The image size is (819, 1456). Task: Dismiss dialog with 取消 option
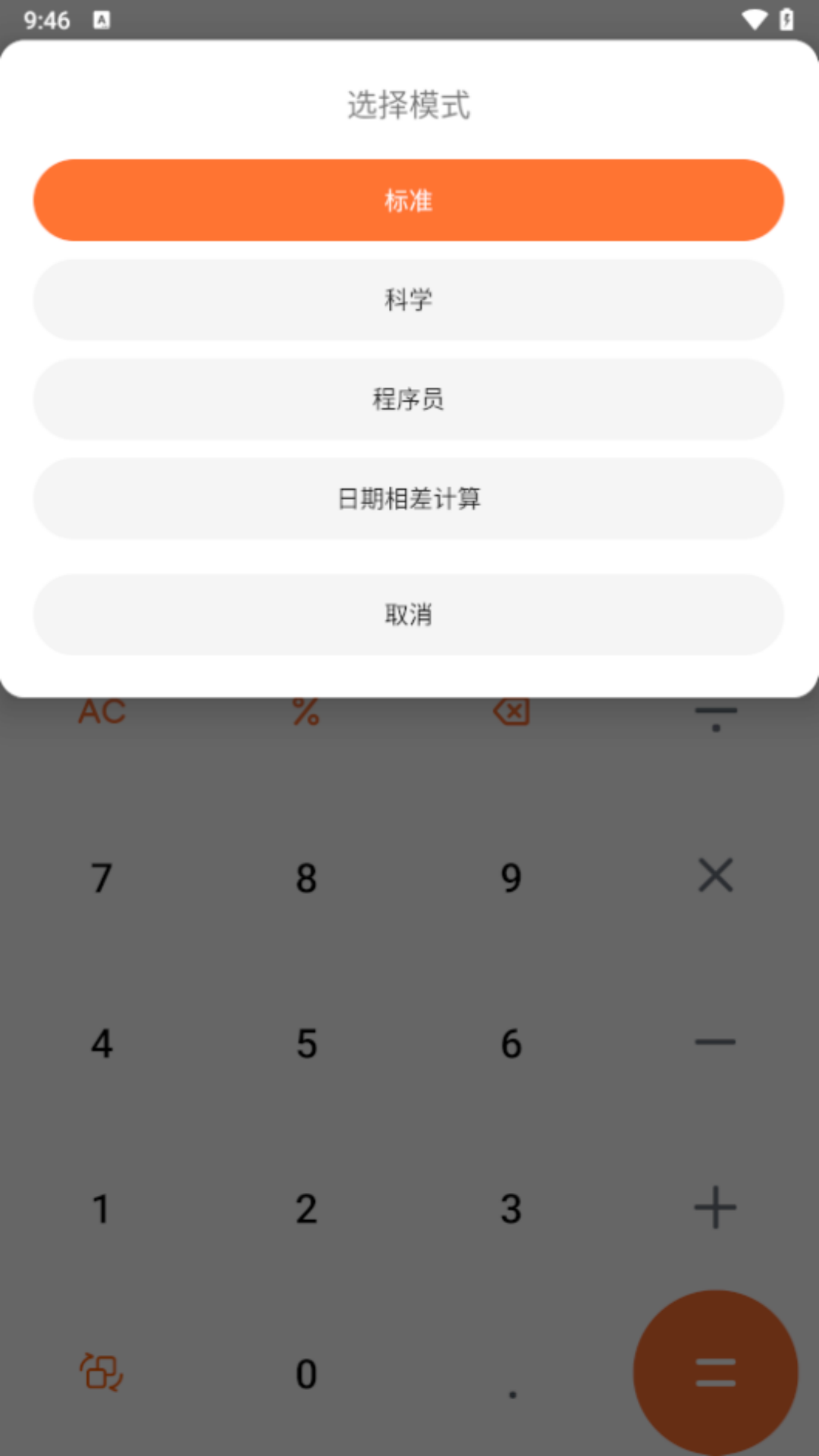point(408,615)
